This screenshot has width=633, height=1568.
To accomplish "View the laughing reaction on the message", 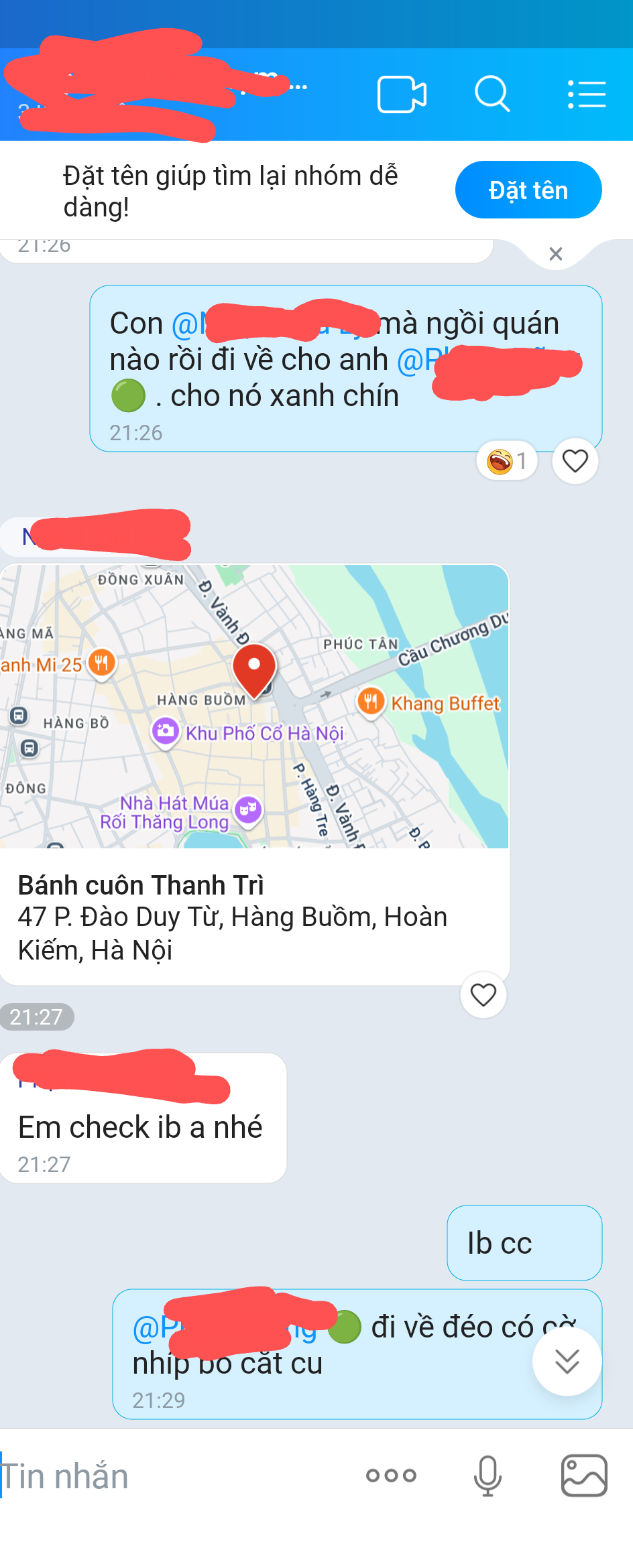I will pos(507,461).
